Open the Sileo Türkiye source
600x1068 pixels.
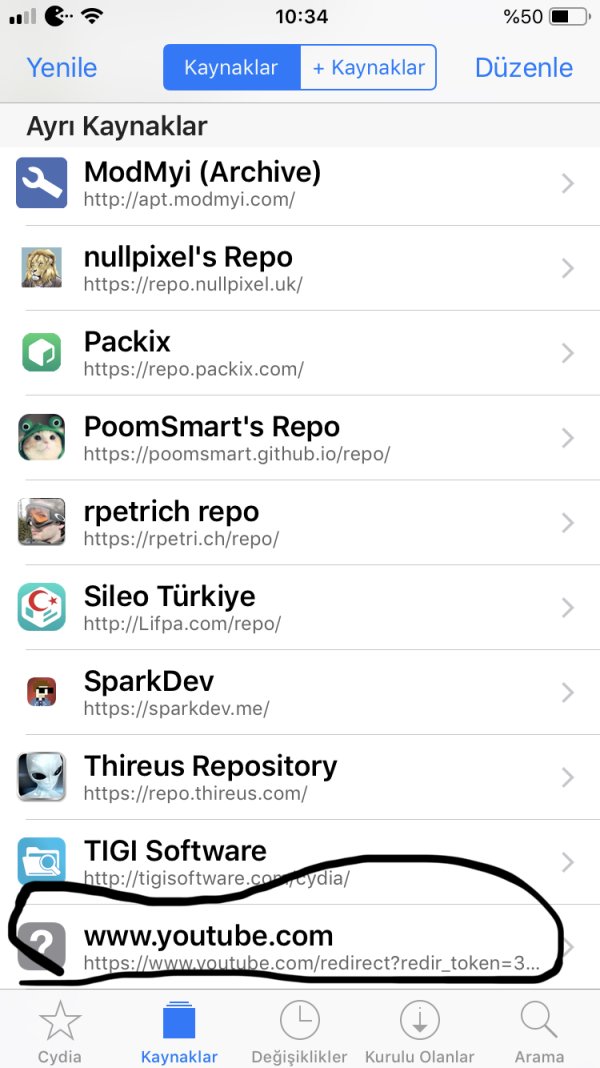point(300,608)
